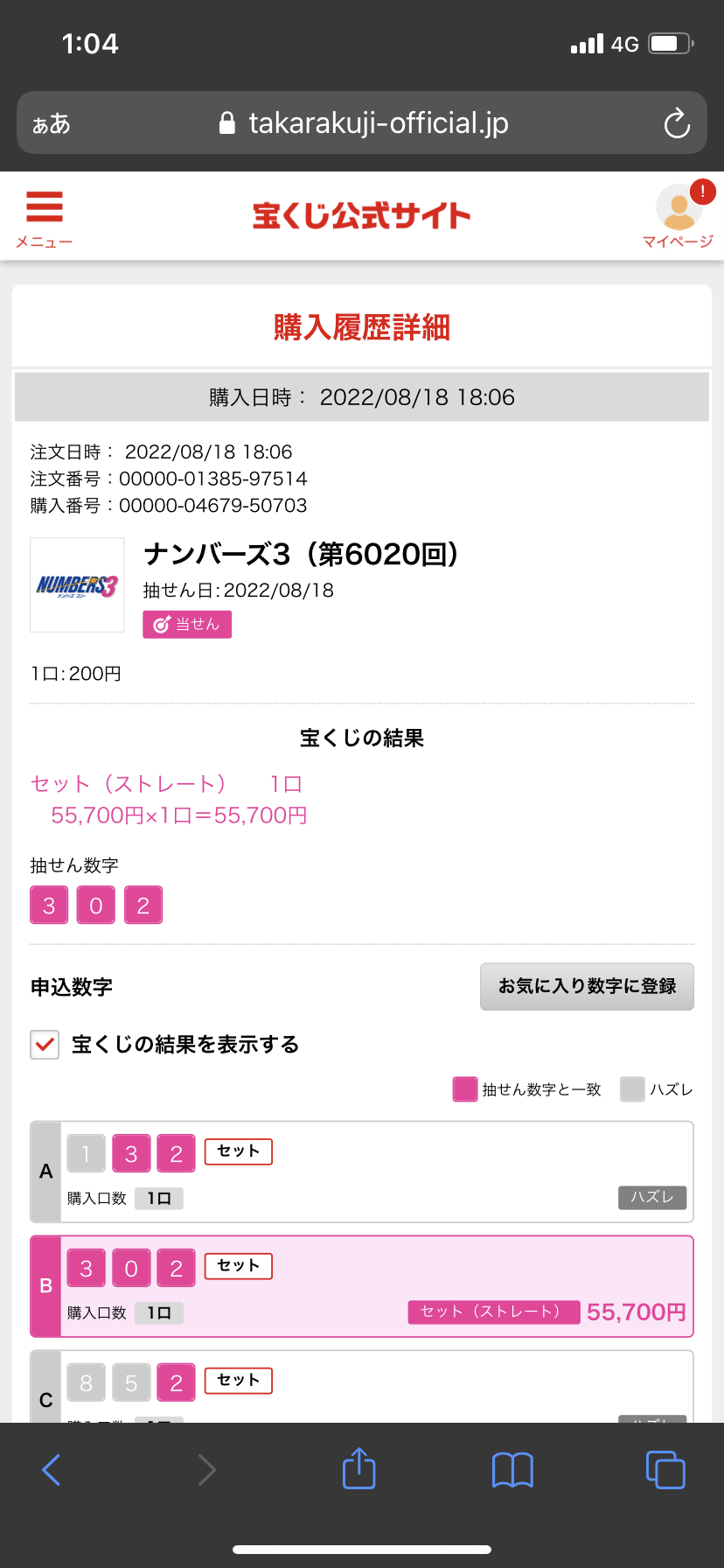Tap the takarakuji-official.jp address bar

pos(362,122)
